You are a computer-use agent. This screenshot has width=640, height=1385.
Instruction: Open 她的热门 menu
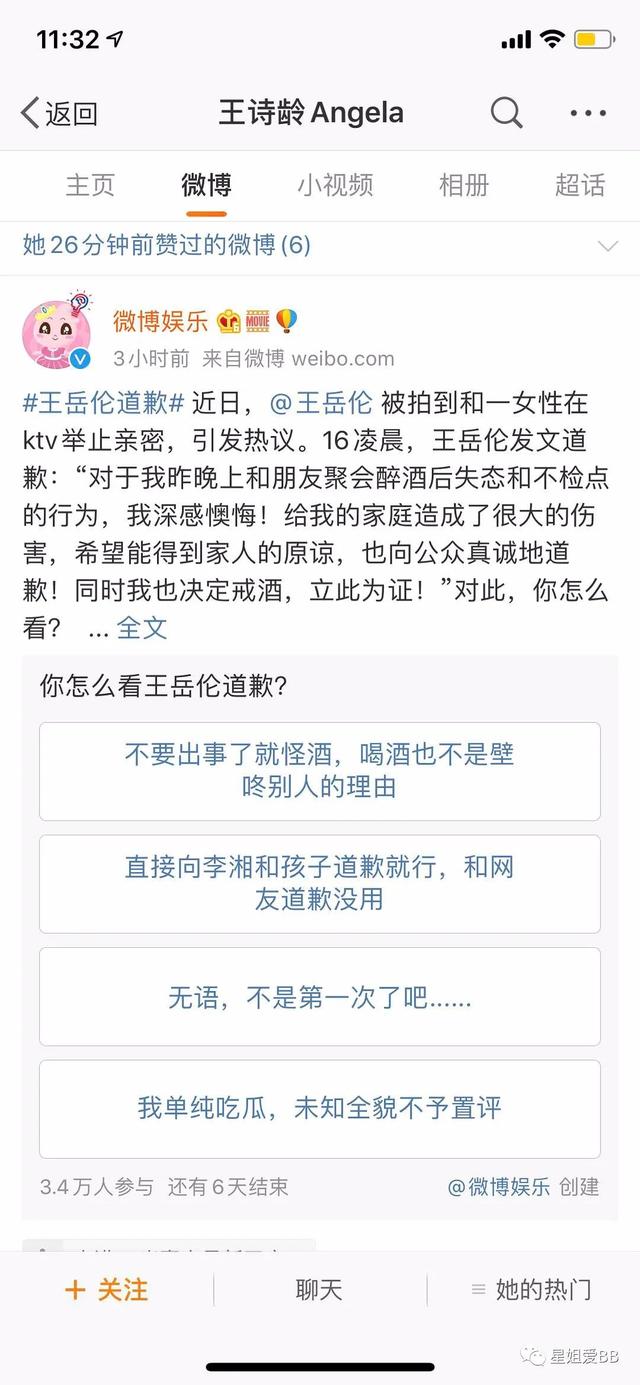click(x=531, y=1290)
